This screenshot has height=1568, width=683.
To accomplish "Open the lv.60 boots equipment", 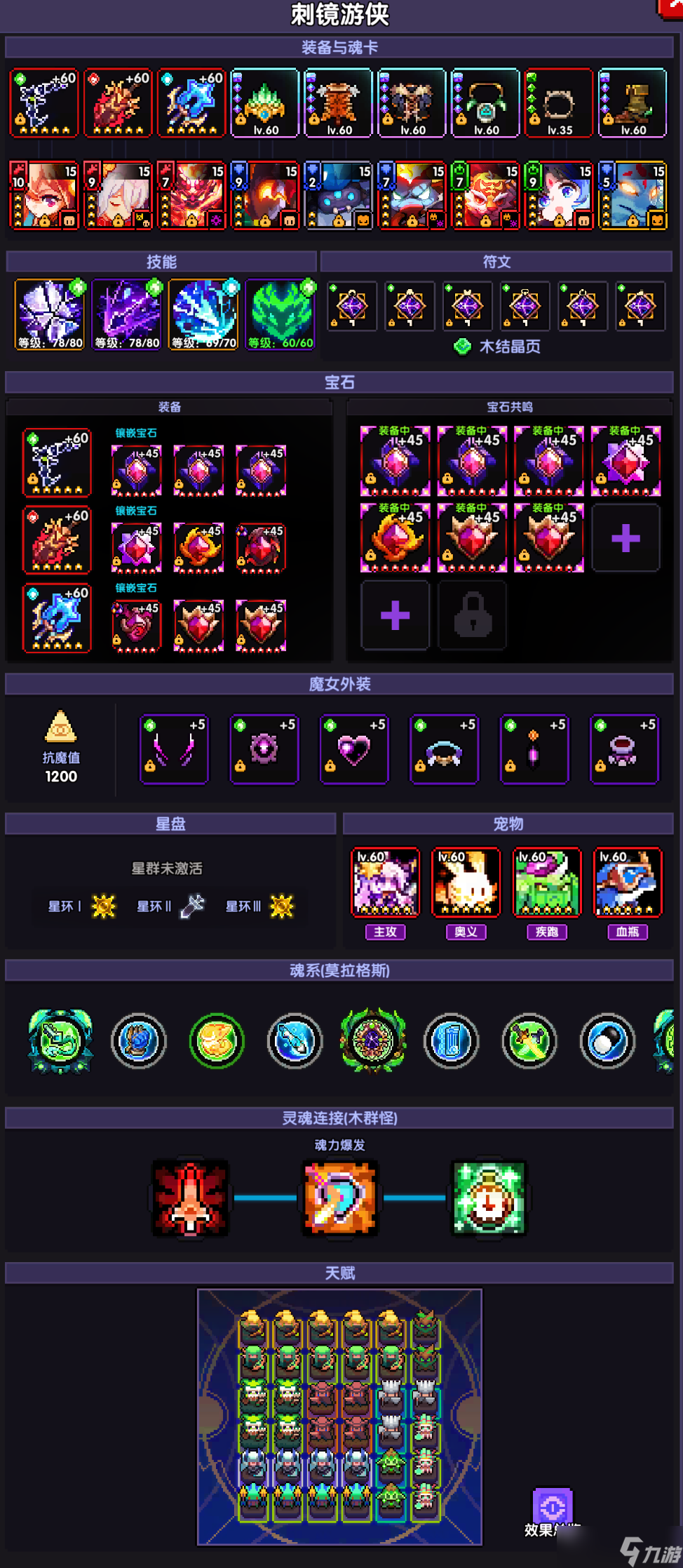I will pos(633,103).
